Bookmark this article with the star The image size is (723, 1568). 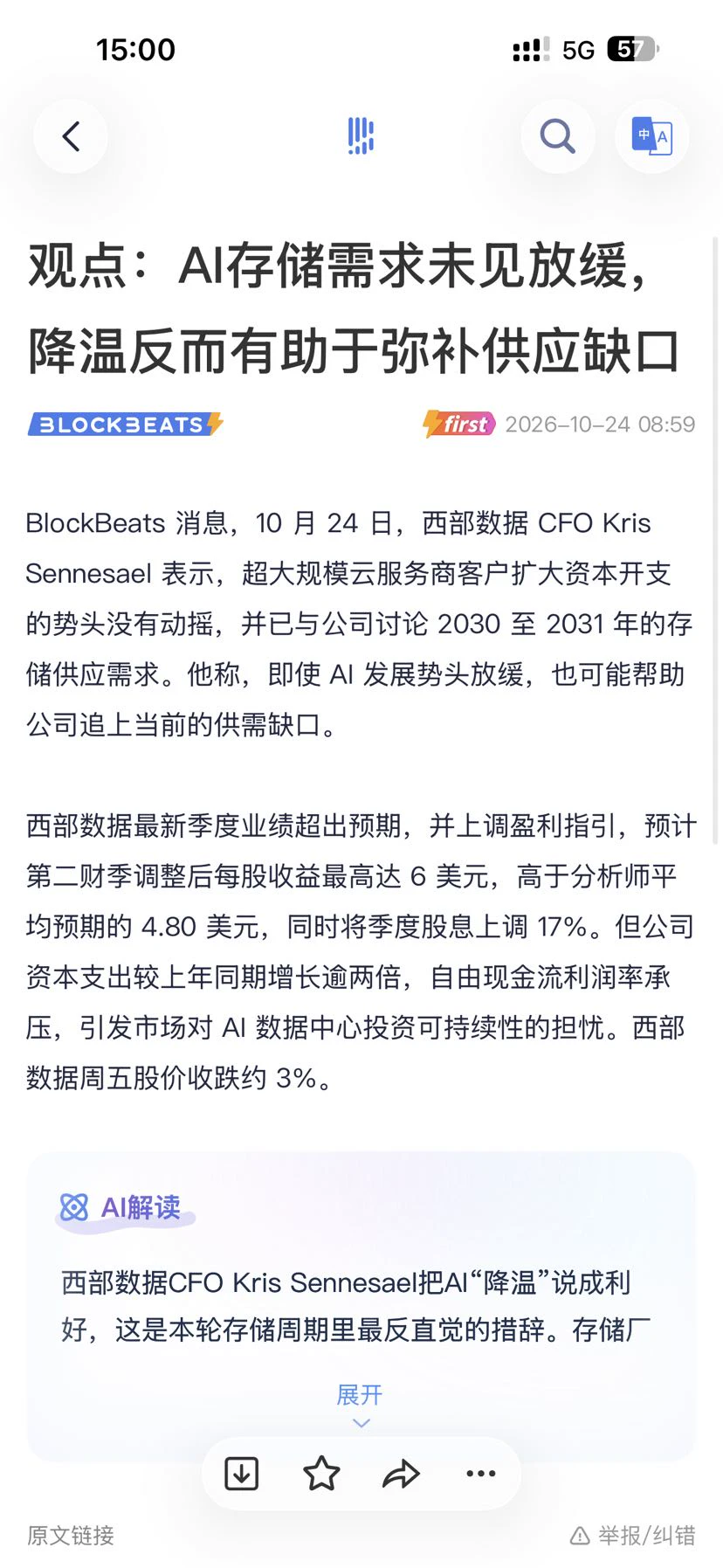click(321, 1474)
